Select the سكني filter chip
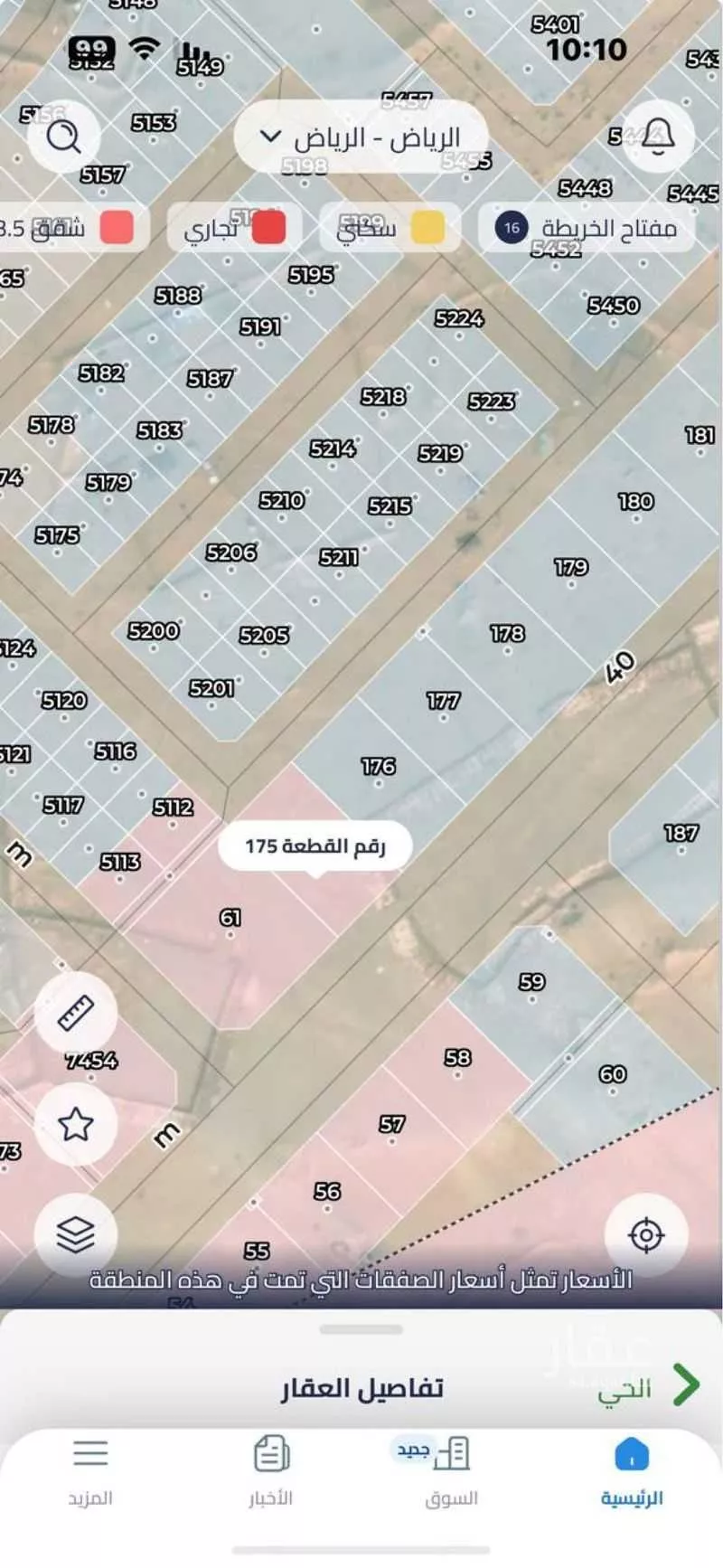The width and height of the screenshot is (723, 1568). point(390,228)
